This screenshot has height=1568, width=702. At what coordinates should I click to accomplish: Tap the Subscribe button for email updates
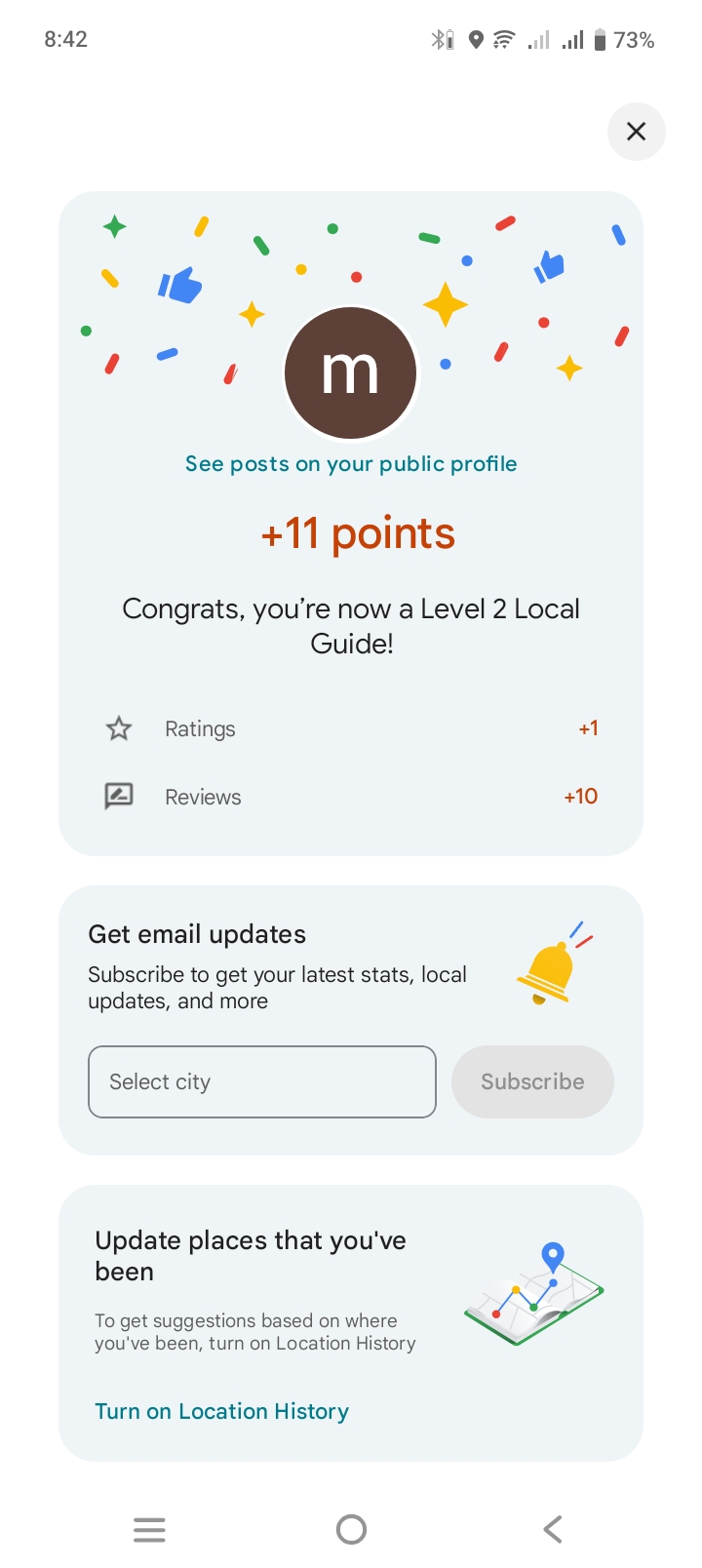[x=532, y=1081]
